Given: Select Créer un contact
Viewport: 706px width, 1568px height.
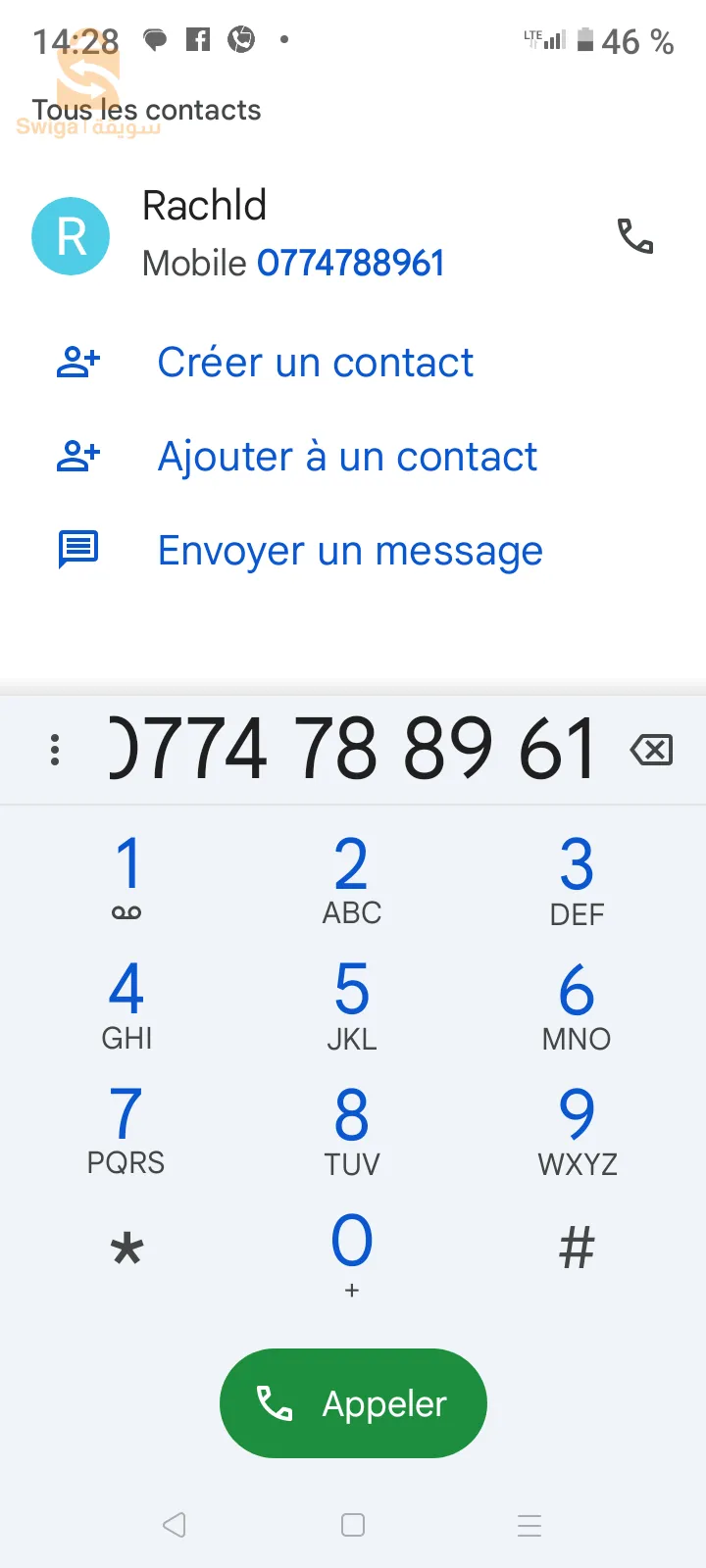Looking at the screenshot, I should click(x=315, y=363).
